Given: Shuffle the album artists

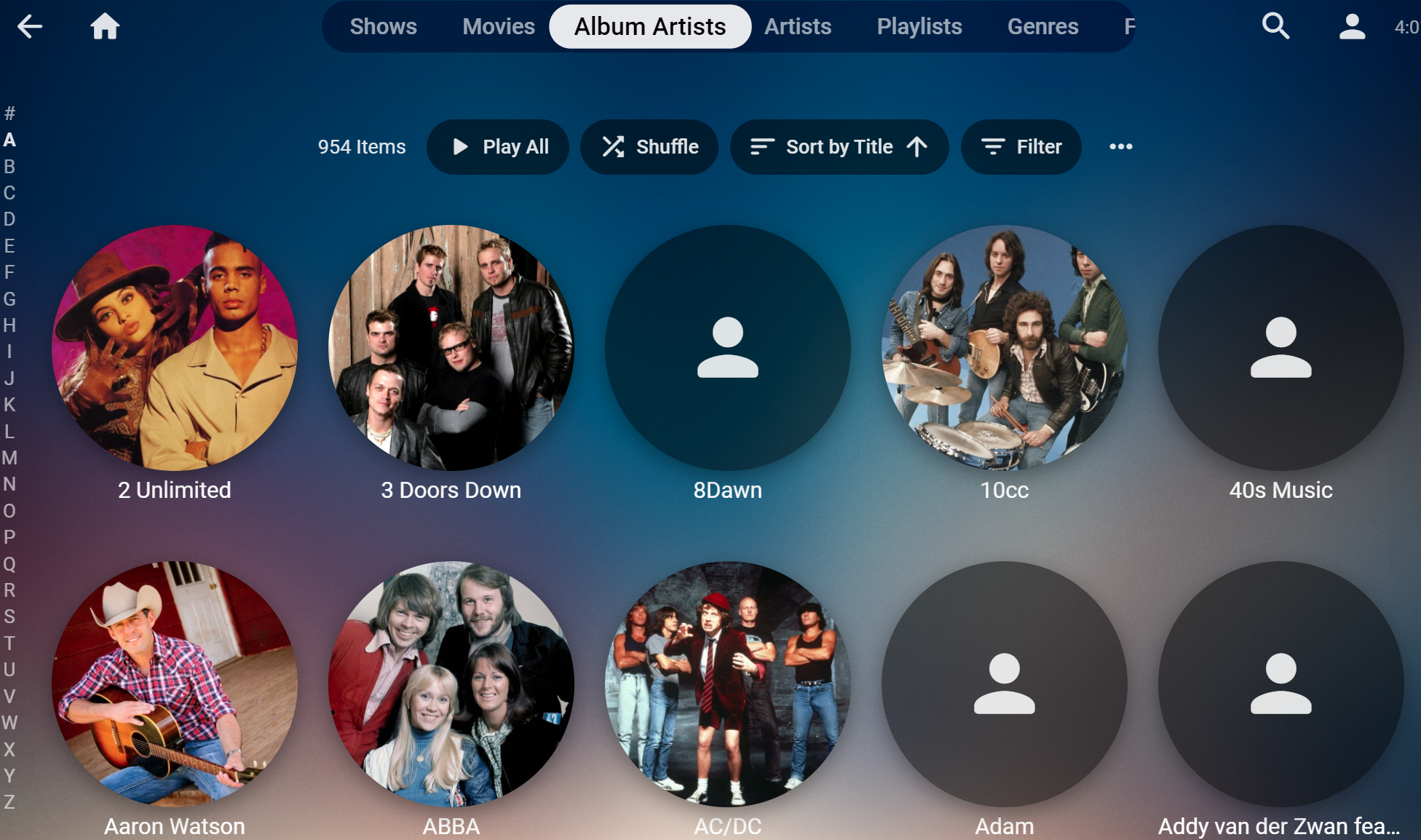Looking at the screenshot, I should [x=649, y=147].
